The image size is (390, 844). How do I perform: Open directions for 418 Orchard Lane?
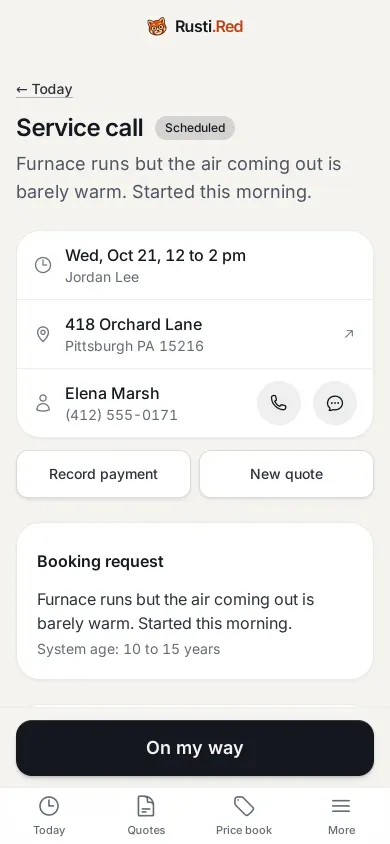click(195, 334)
